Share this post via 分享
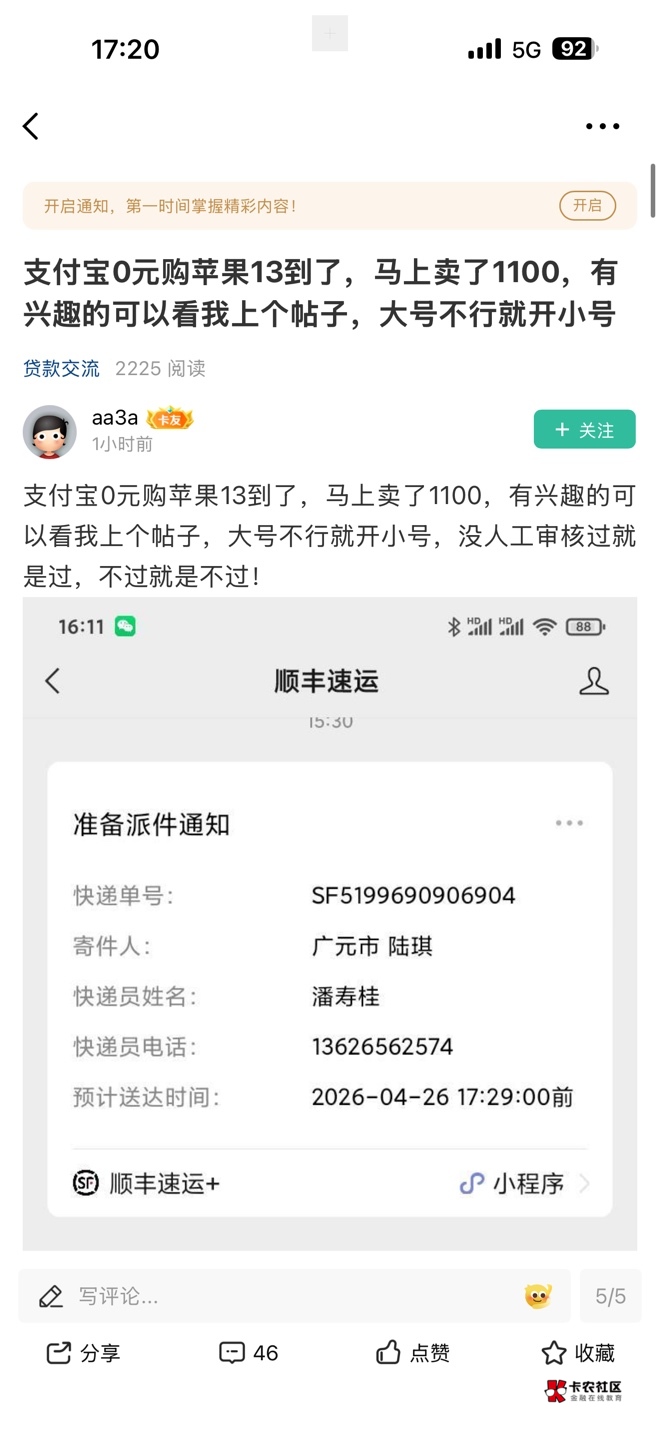660x1434 pixels. pos(84,1353)
